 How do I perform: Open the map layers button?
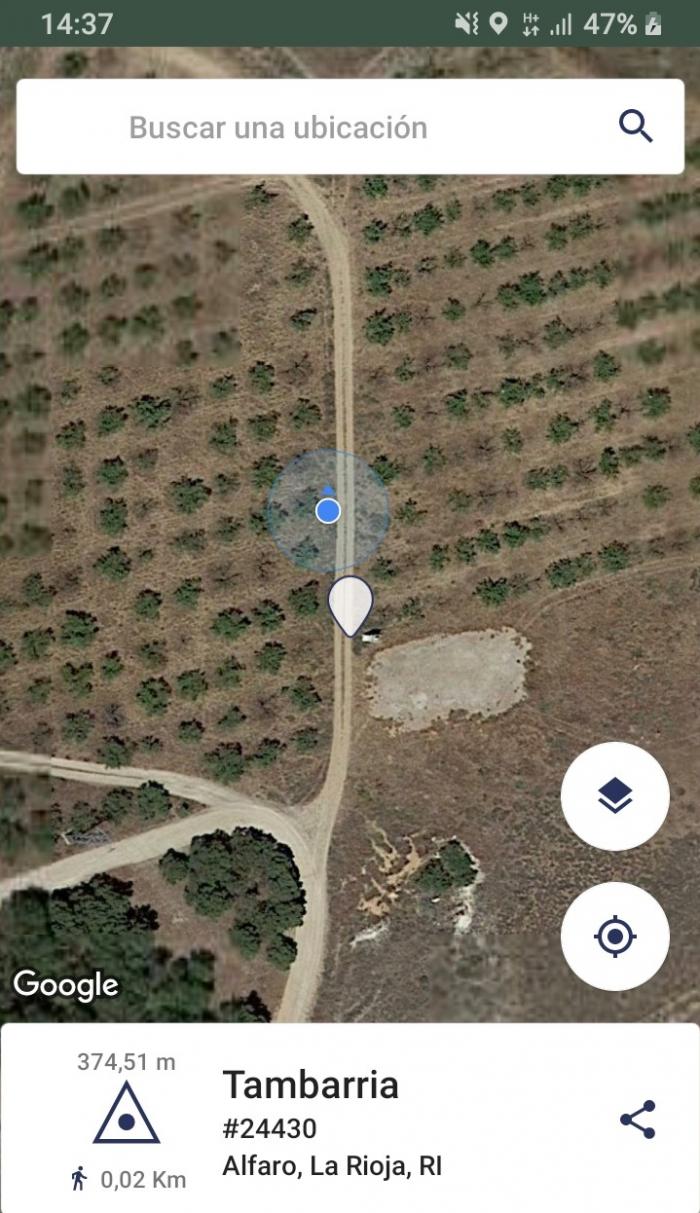[x=615, y=796]
